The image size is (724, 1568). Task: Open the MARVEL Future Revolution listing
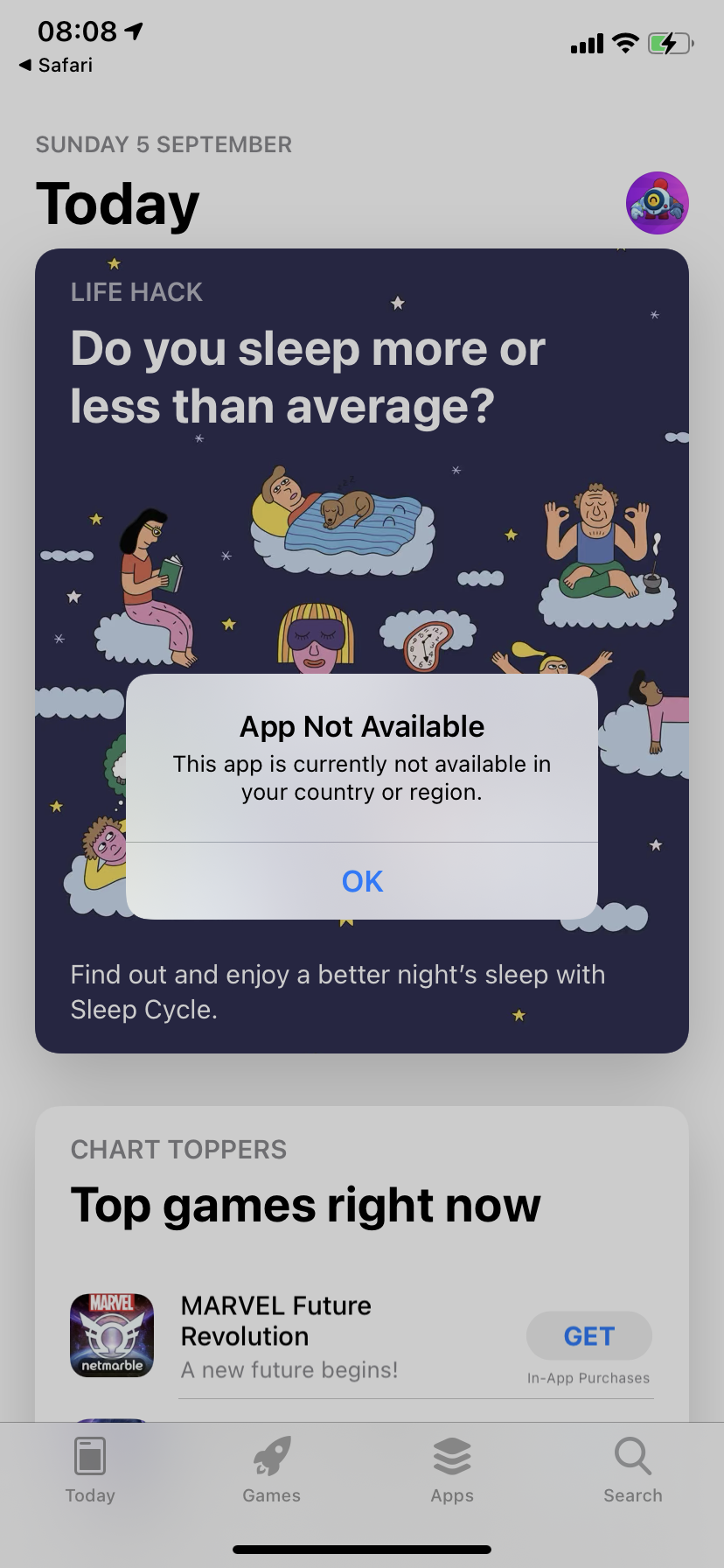pyautogui.click(x=289, y=1336)
